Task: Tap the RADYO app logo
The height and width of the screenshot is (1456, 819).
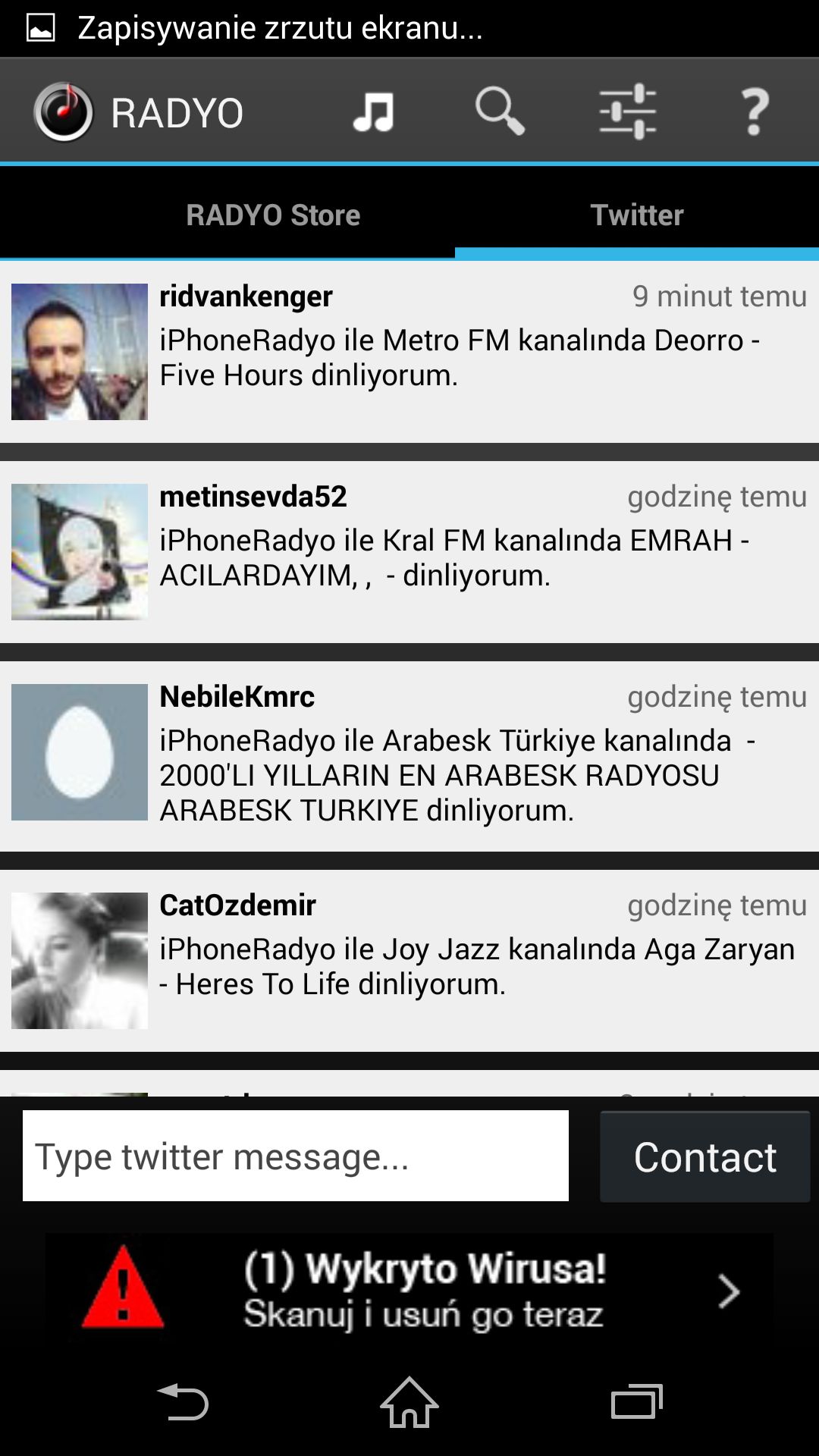Action: tap(64, 112)
